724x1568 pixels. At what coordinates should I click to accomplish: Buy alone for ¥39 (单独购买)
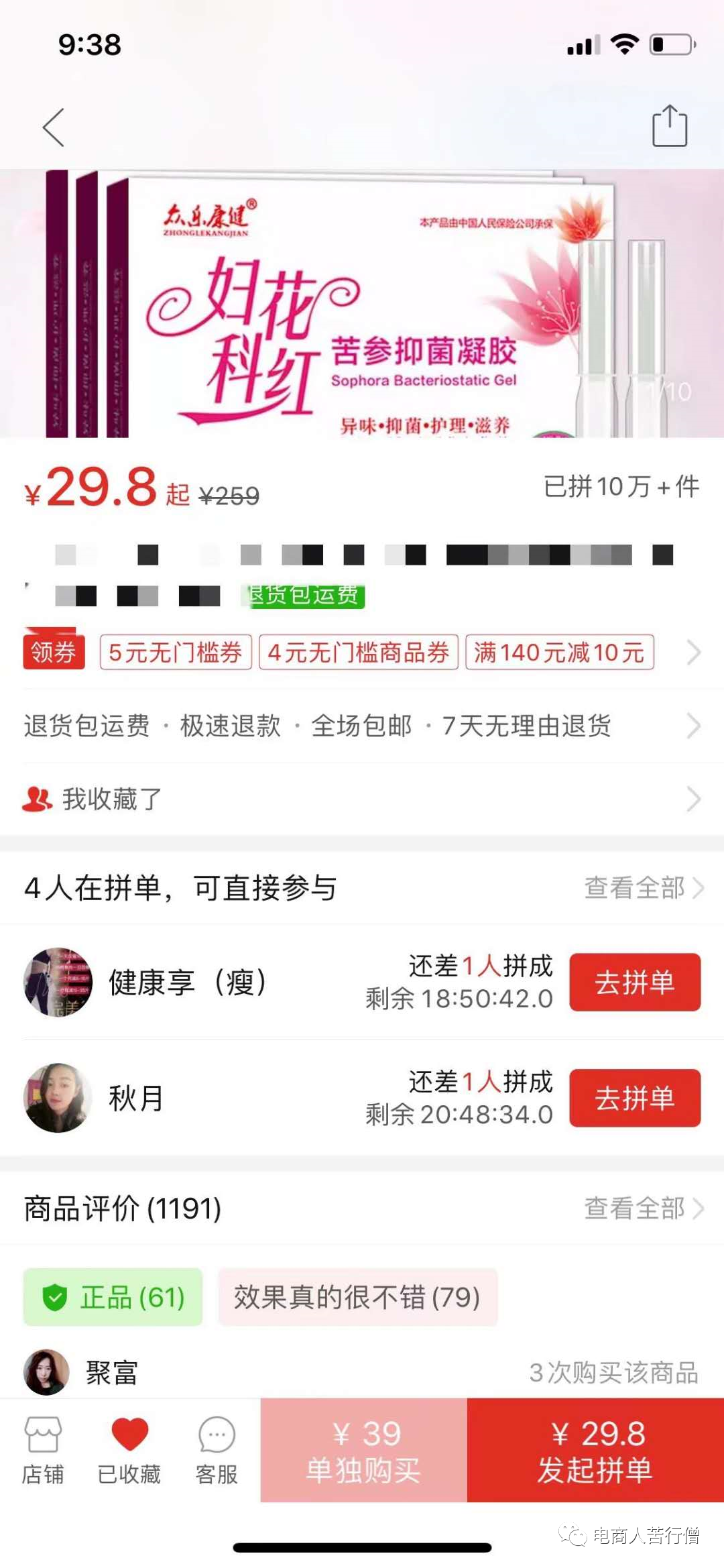(x=363, y=1450)
